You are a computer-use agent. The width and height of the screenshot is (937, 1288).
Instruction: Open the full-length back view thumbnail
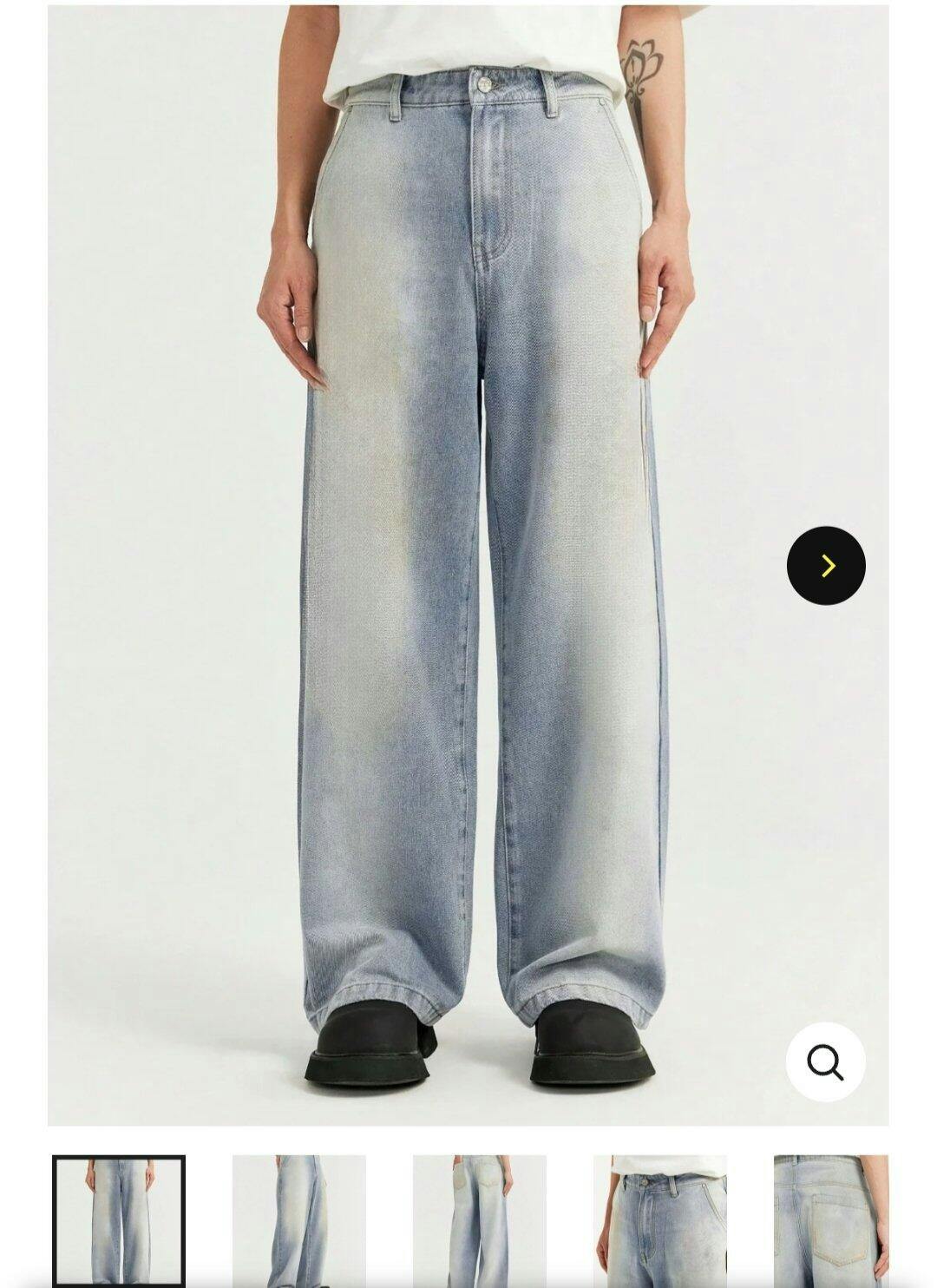[x=480, y=1220]
